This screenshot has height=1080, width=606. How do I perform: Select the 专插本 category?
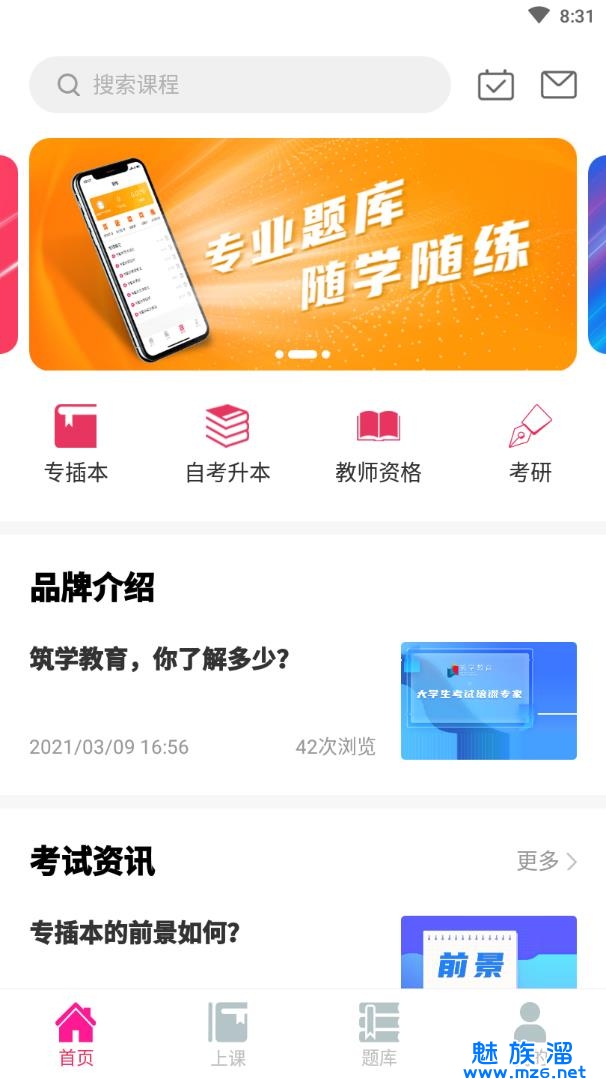[76, 443]
